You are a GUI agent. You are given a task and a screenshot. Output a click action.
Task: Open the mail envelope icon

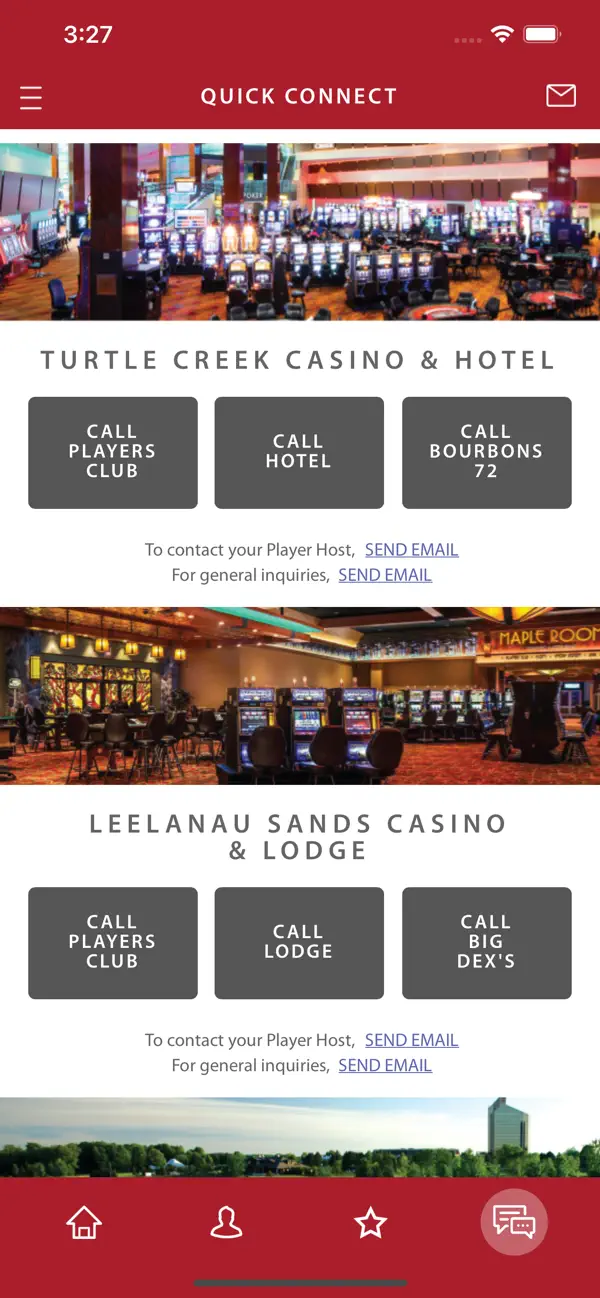[561, 95]
